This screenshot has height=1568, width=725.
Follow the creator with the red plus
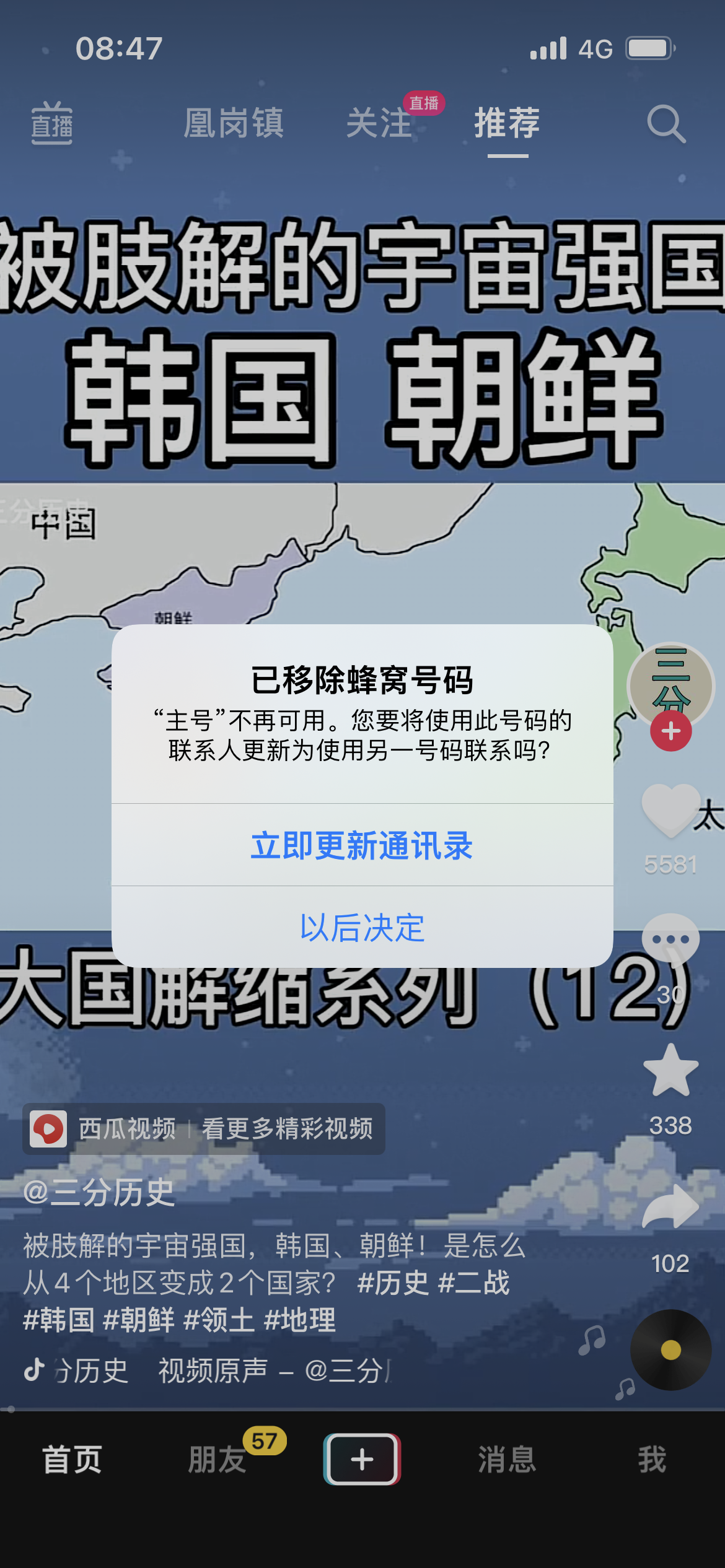[x=670, y=731]
